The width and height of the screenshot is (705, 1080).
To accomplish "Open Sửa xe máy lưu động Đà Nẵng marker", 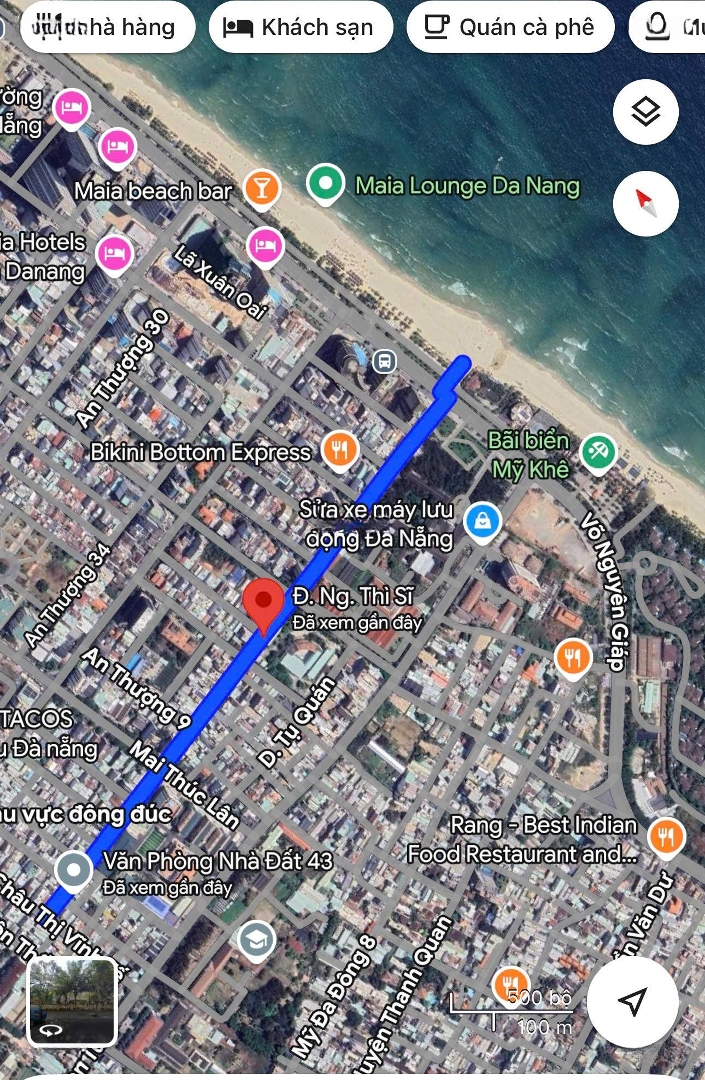I will (x=483, y=520).
